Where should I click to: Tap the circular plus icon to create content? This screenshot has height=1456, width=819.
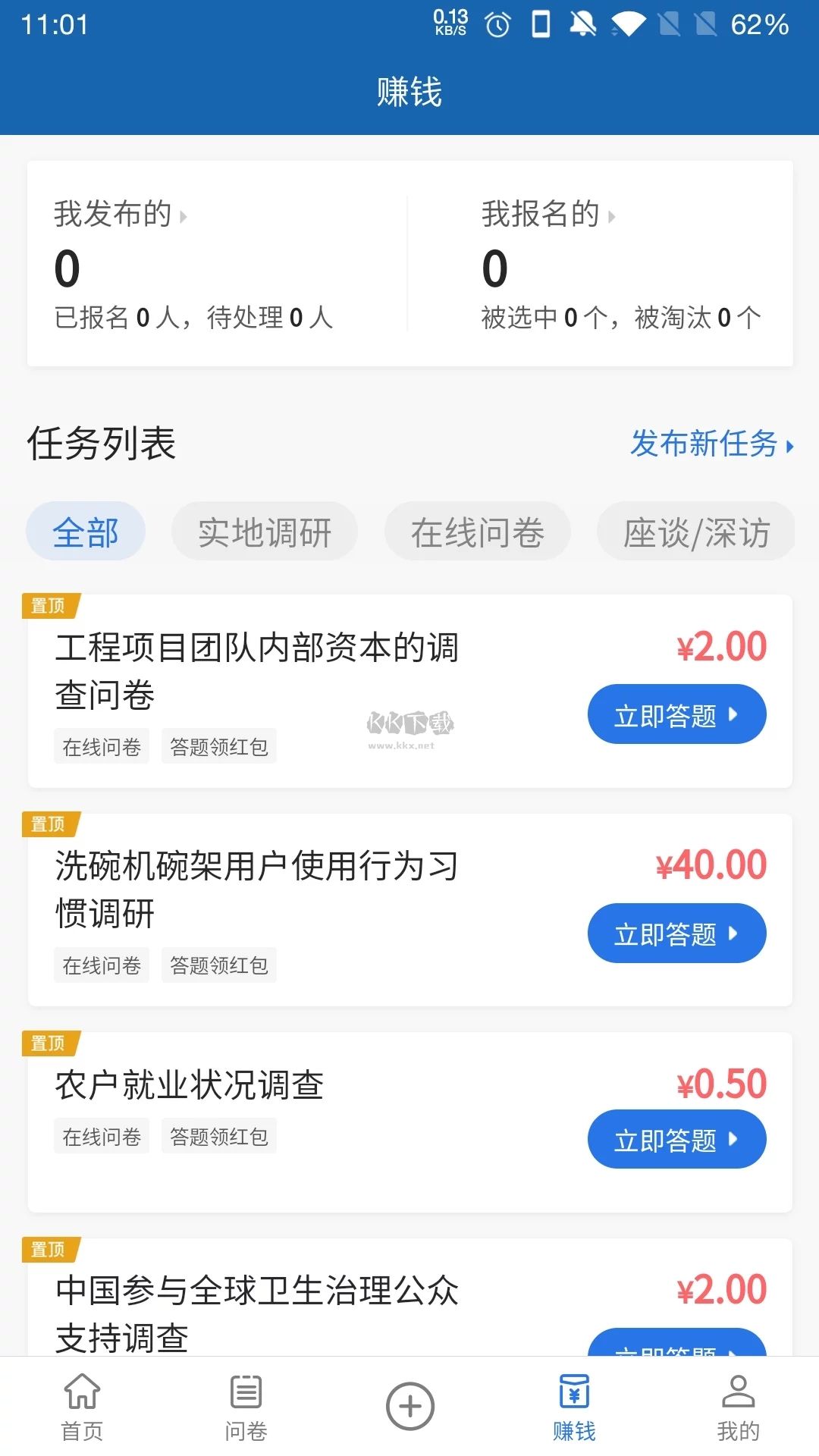pos(409,1407)
